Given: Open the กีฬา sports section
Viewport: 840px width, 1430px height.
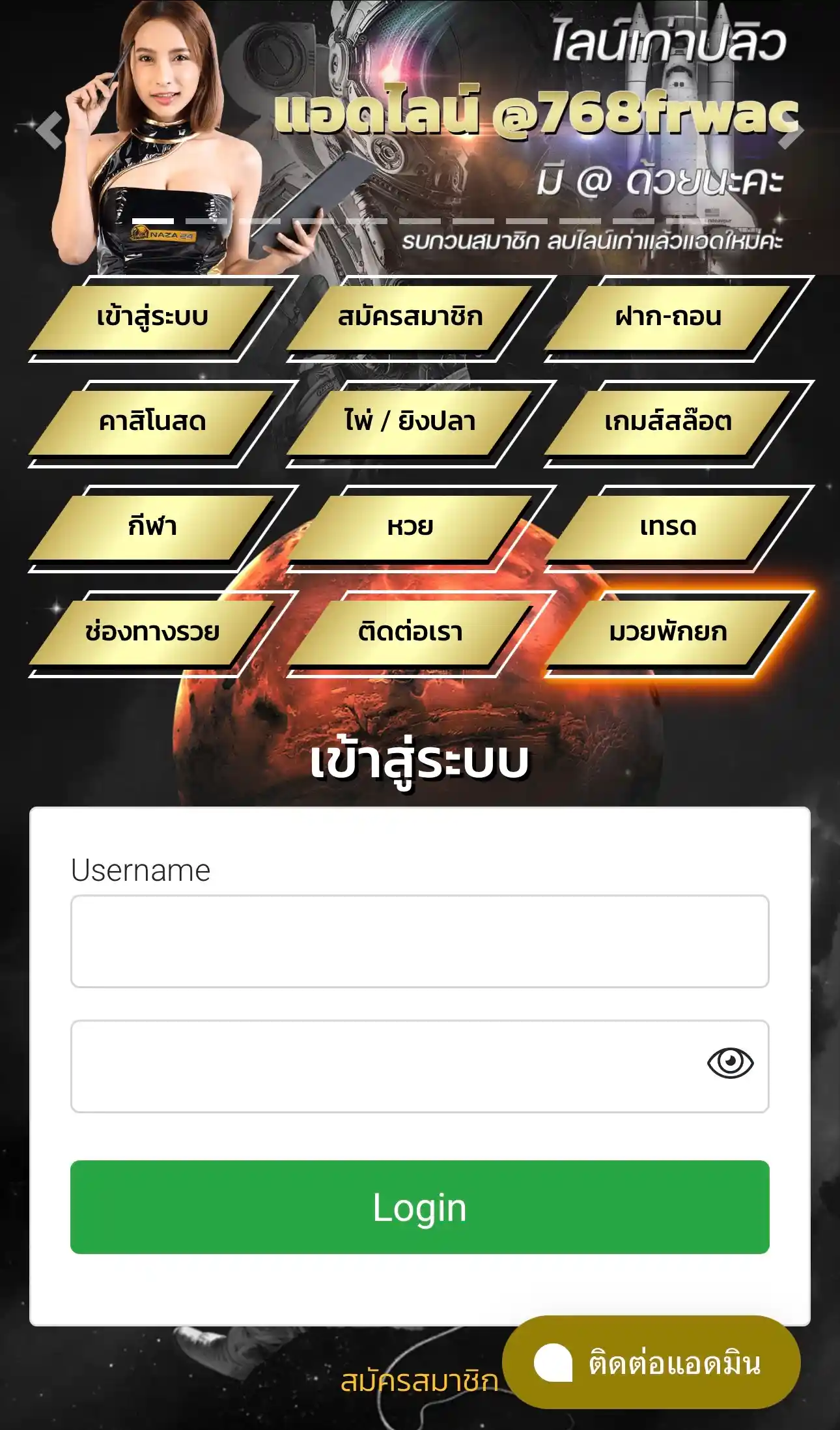Looking at the screenshot, I should pyautogui.click(x=152, y=527).
